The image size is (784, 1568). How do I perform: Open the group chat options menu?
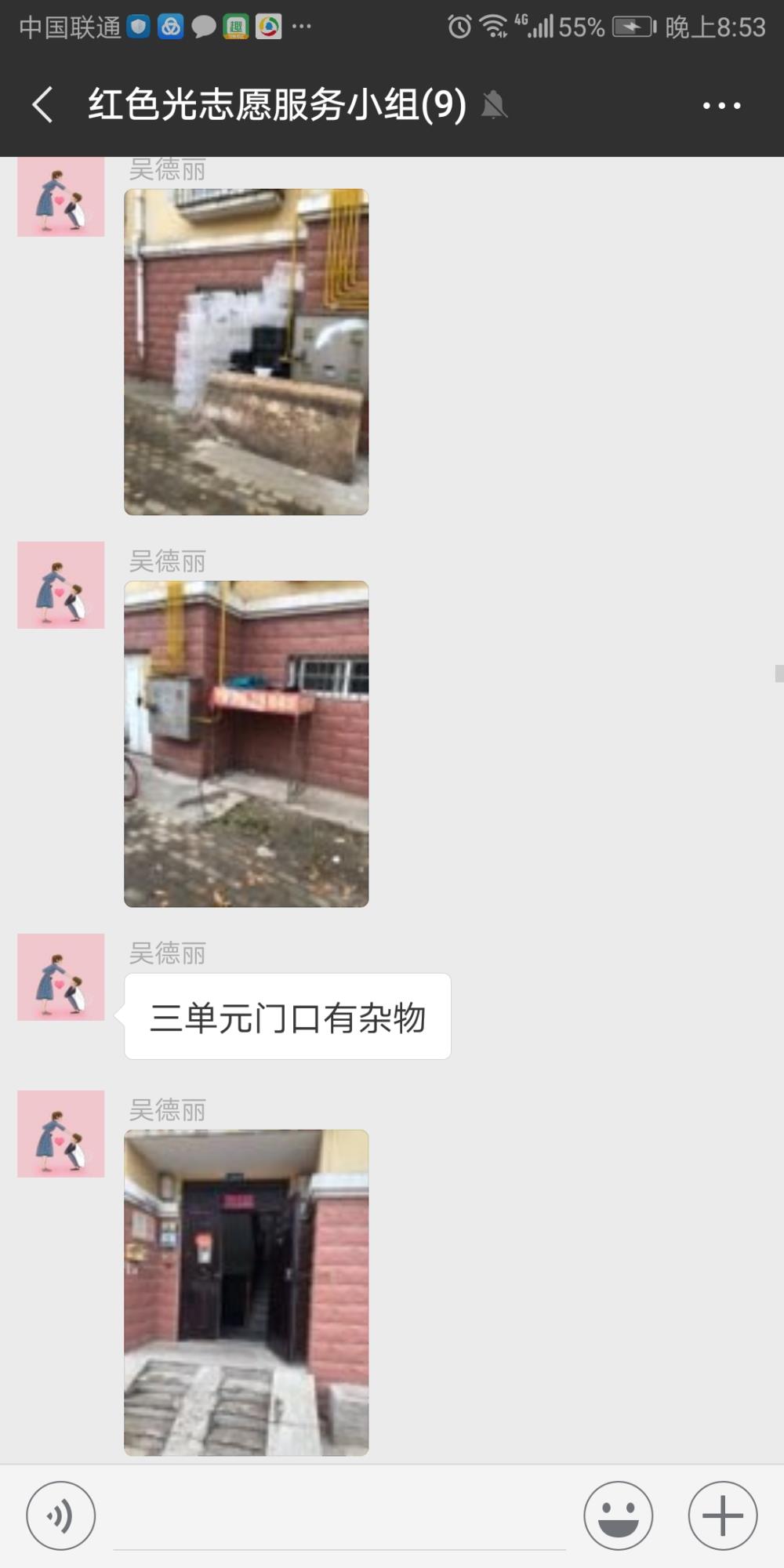click(721, 105)
